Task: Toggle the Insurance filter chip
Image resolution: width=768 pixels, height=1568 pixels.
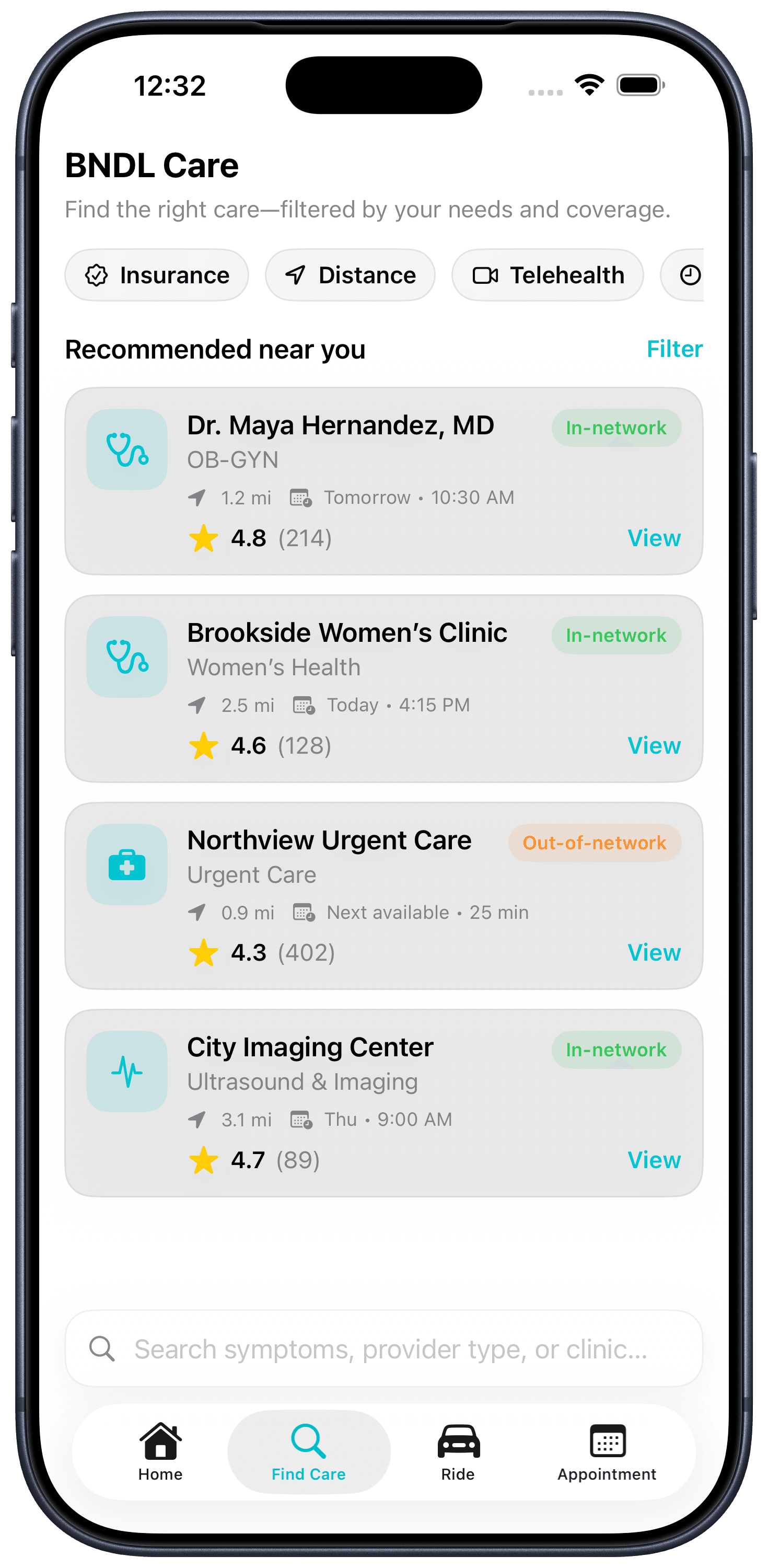Action: click(x=156, y=275)
